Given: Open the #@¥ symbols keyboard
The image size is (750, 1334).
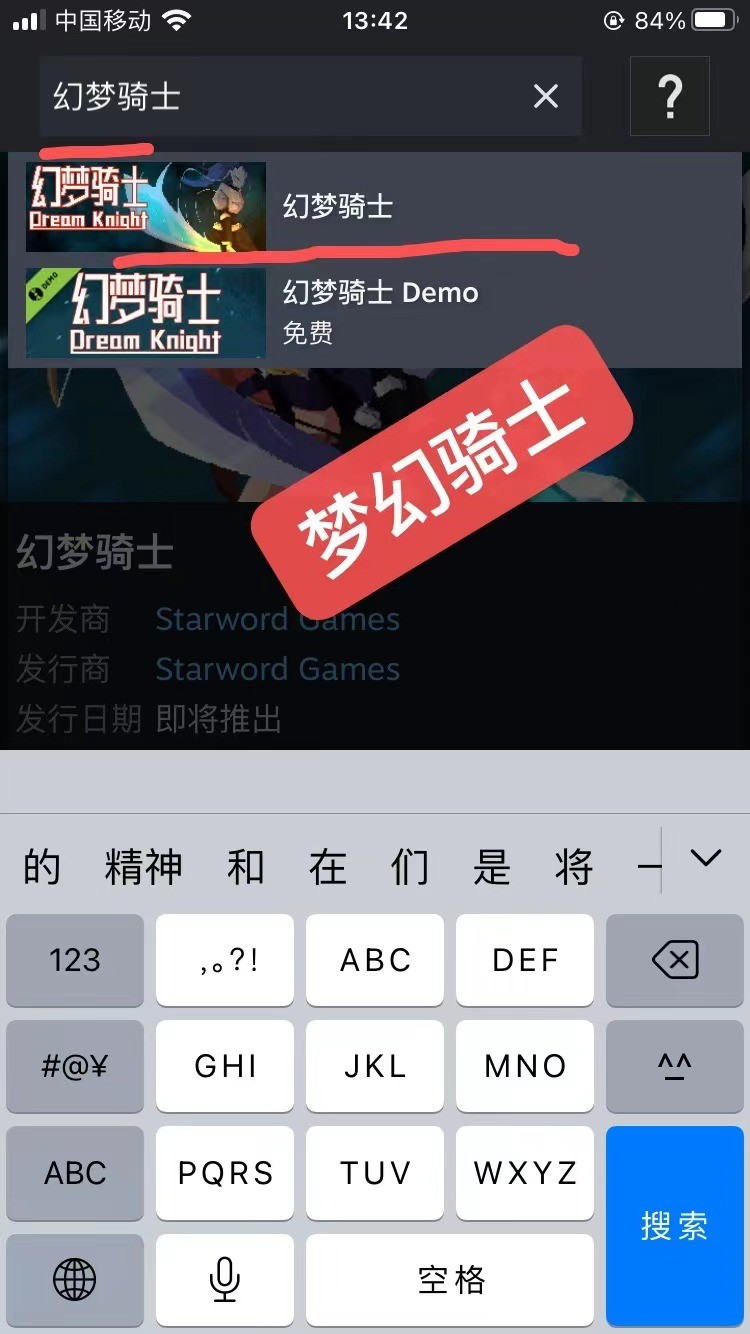Looking at the screenshot, I should pos(75,1067).
